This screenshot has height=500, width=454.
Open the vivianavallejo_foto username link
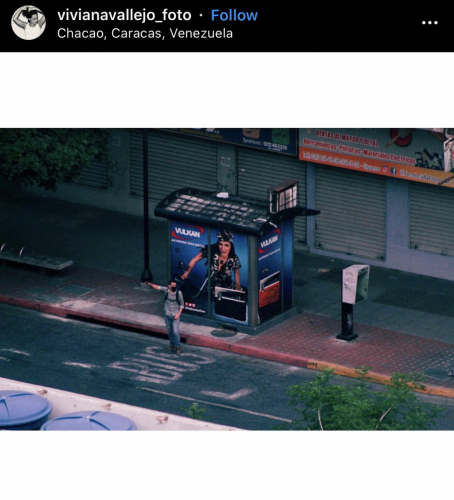coord(124,15)
